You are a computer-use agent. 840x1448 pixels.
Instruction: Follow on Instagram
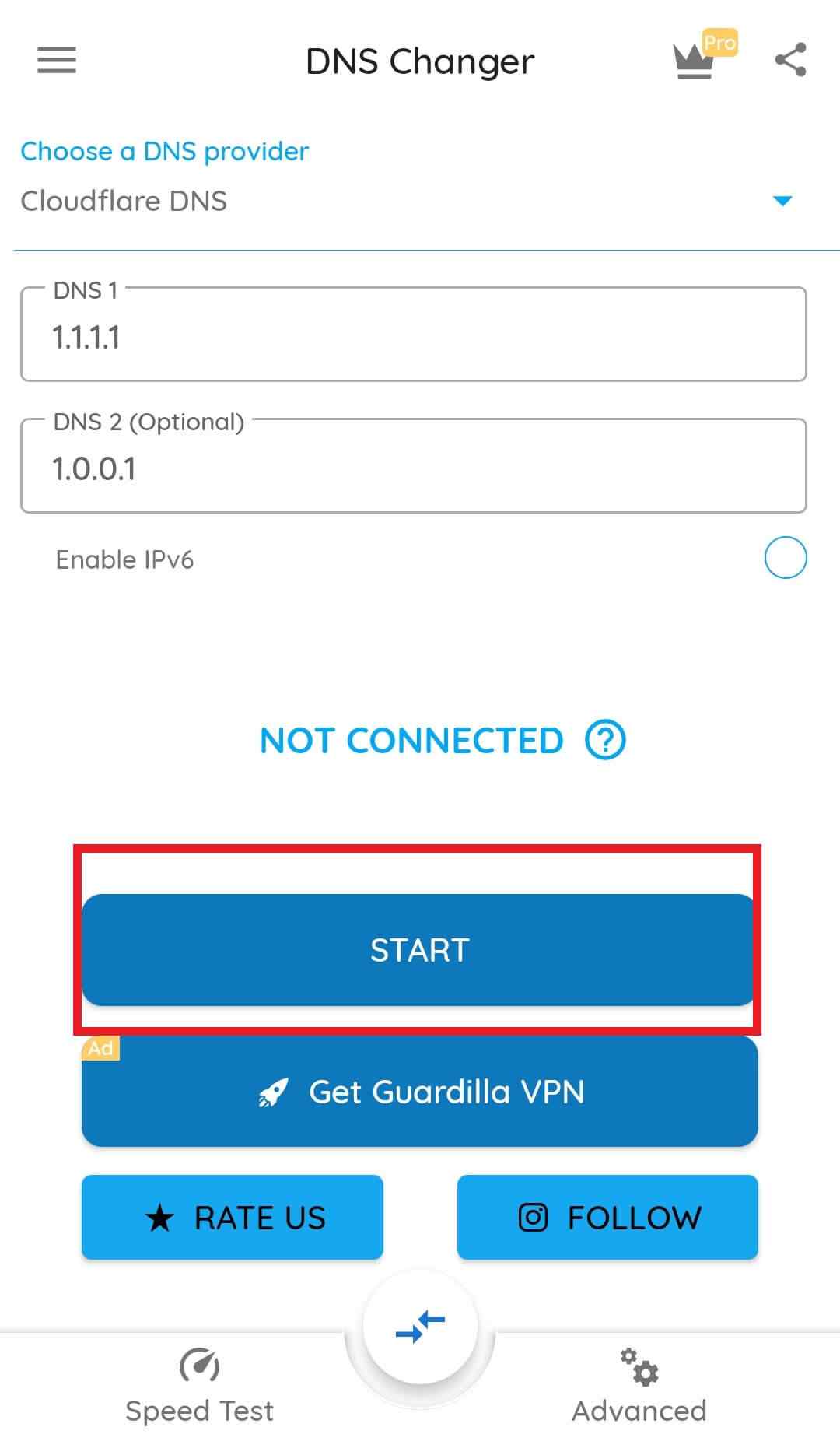(607, 1217)
